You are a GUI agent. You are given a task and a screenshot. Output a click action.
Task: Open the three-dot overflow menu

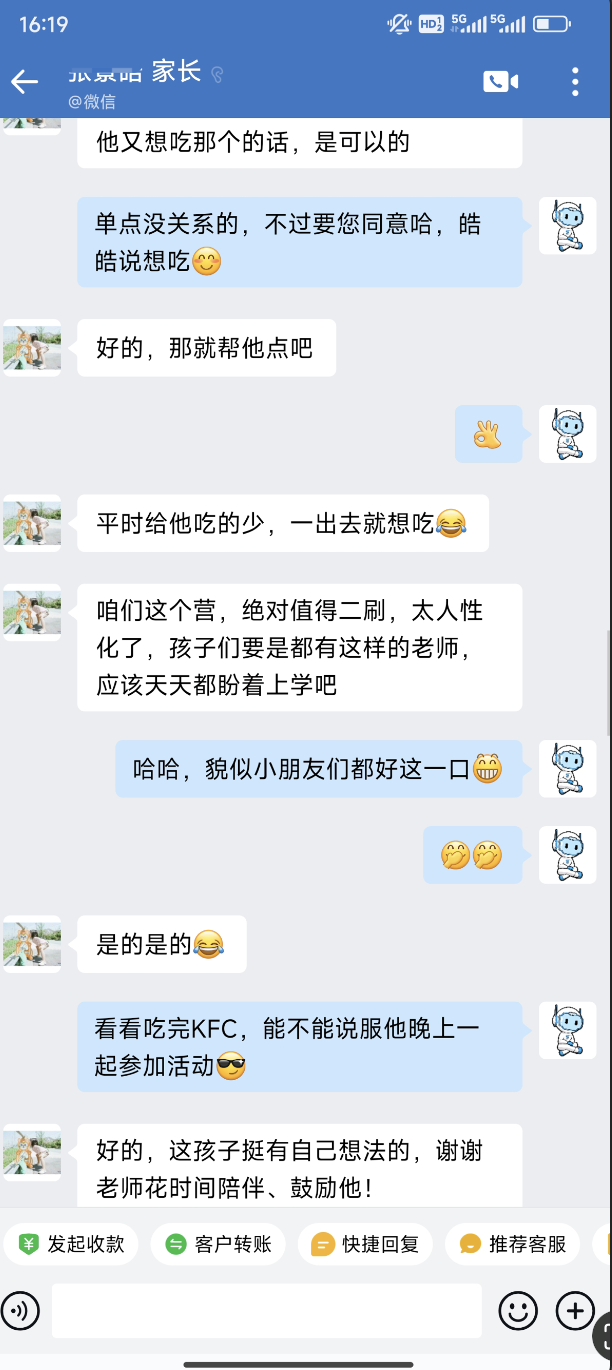click(575, 82)
